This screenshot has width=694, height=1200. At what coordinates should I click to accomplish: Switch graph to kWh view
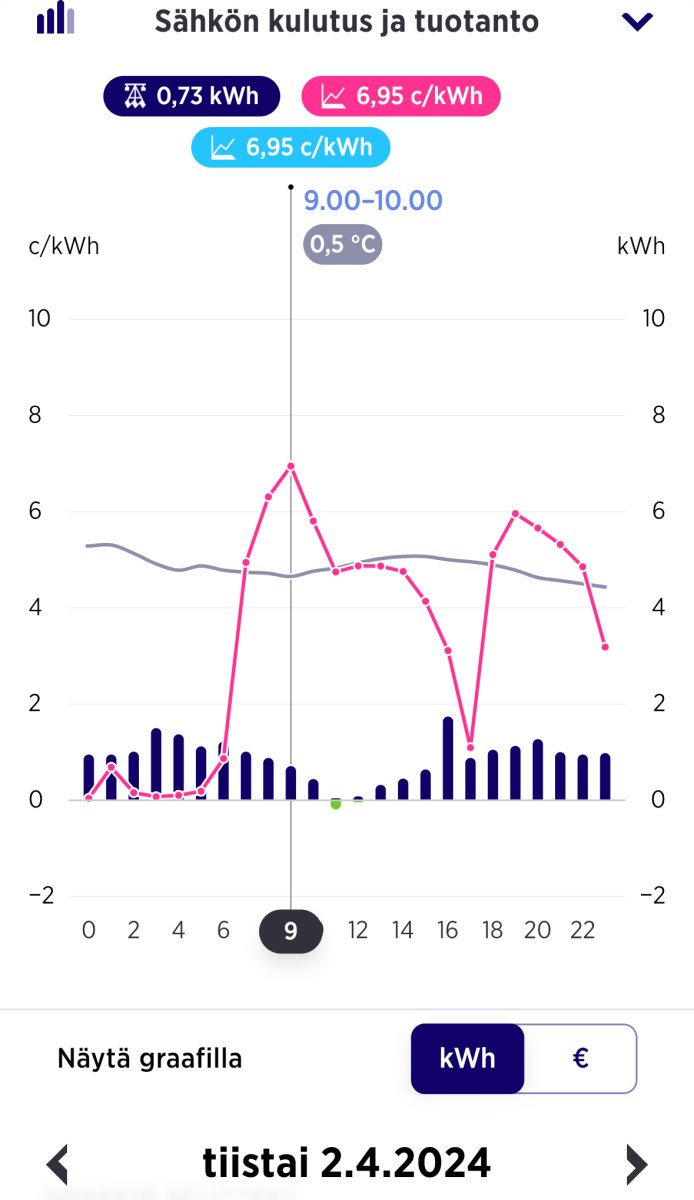[467, 1058]
